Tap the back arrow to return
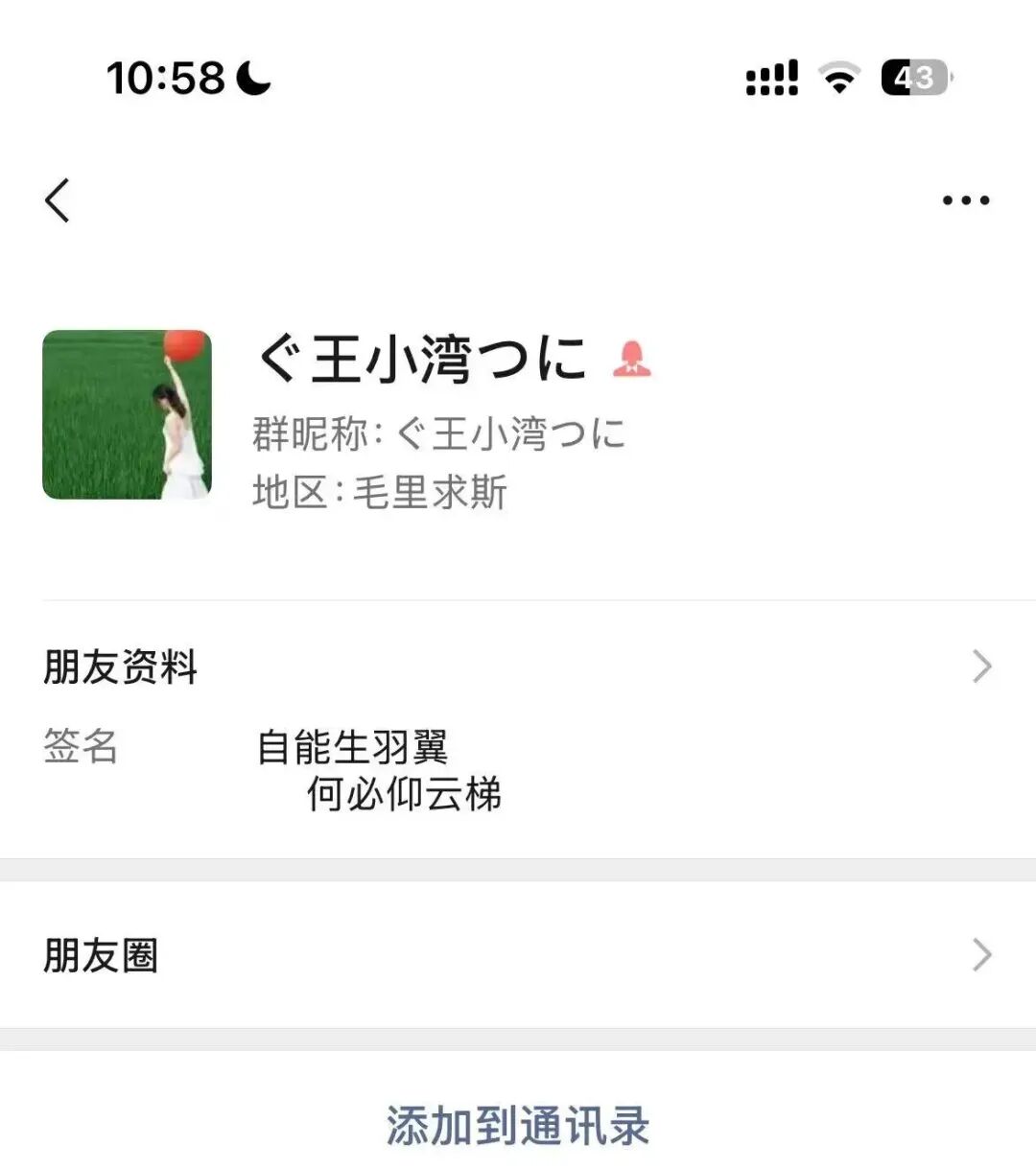 58,201
